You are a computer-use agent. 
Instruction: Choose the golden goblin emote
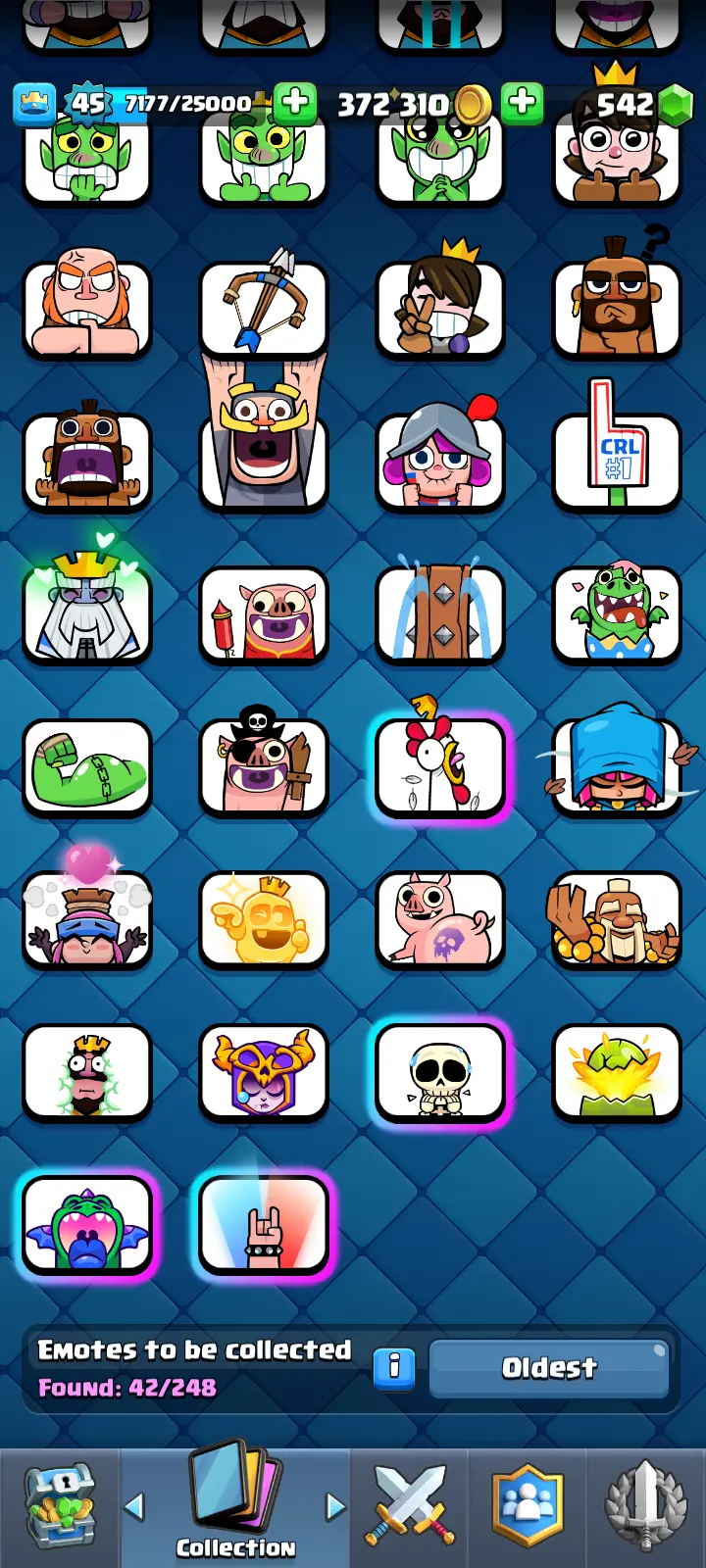(x=264, y=920)
